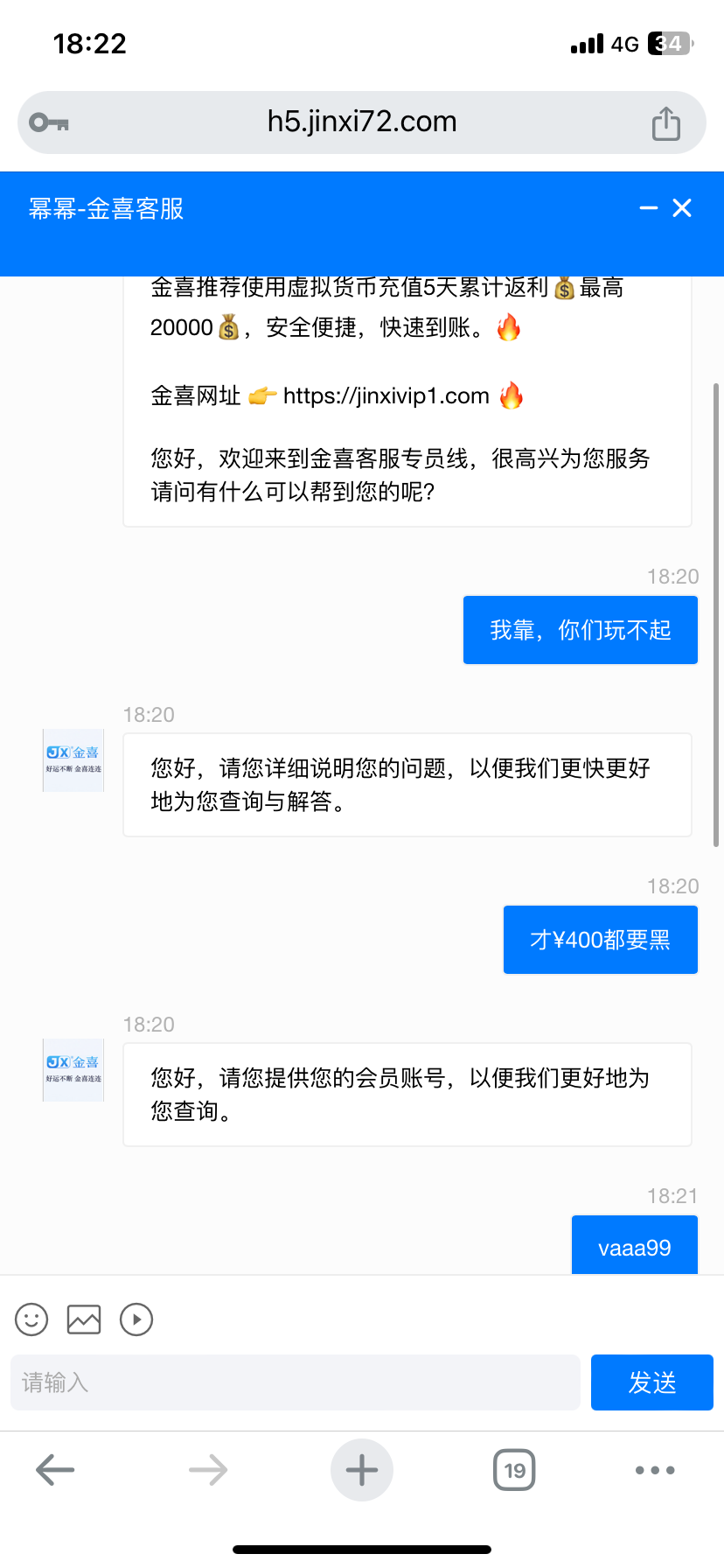Image resolution: width=724 pixels, height=1568 pixels.
Task: Attach a video to the chat
Action: [136, 1319]
